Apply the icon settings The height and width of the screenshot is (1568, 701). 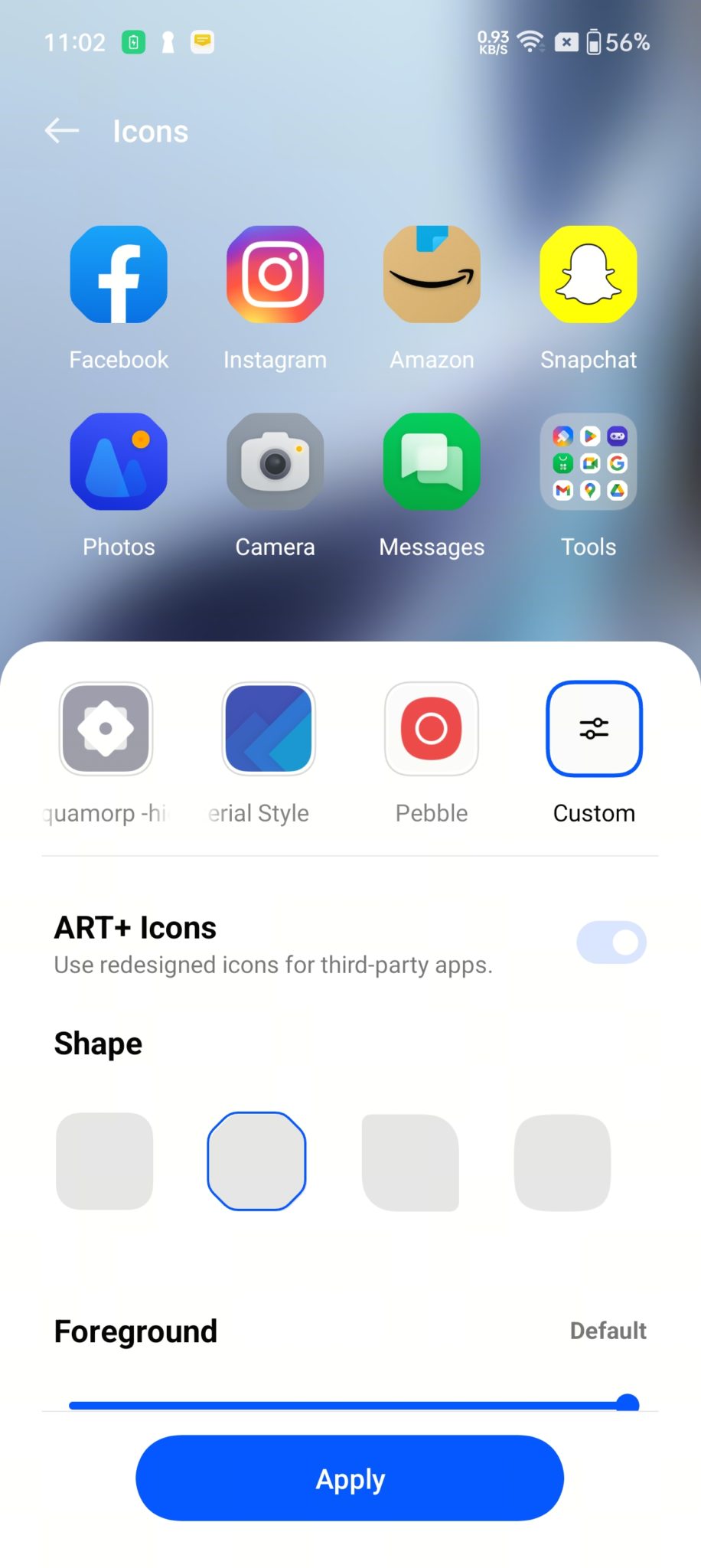coord(350,1478)
